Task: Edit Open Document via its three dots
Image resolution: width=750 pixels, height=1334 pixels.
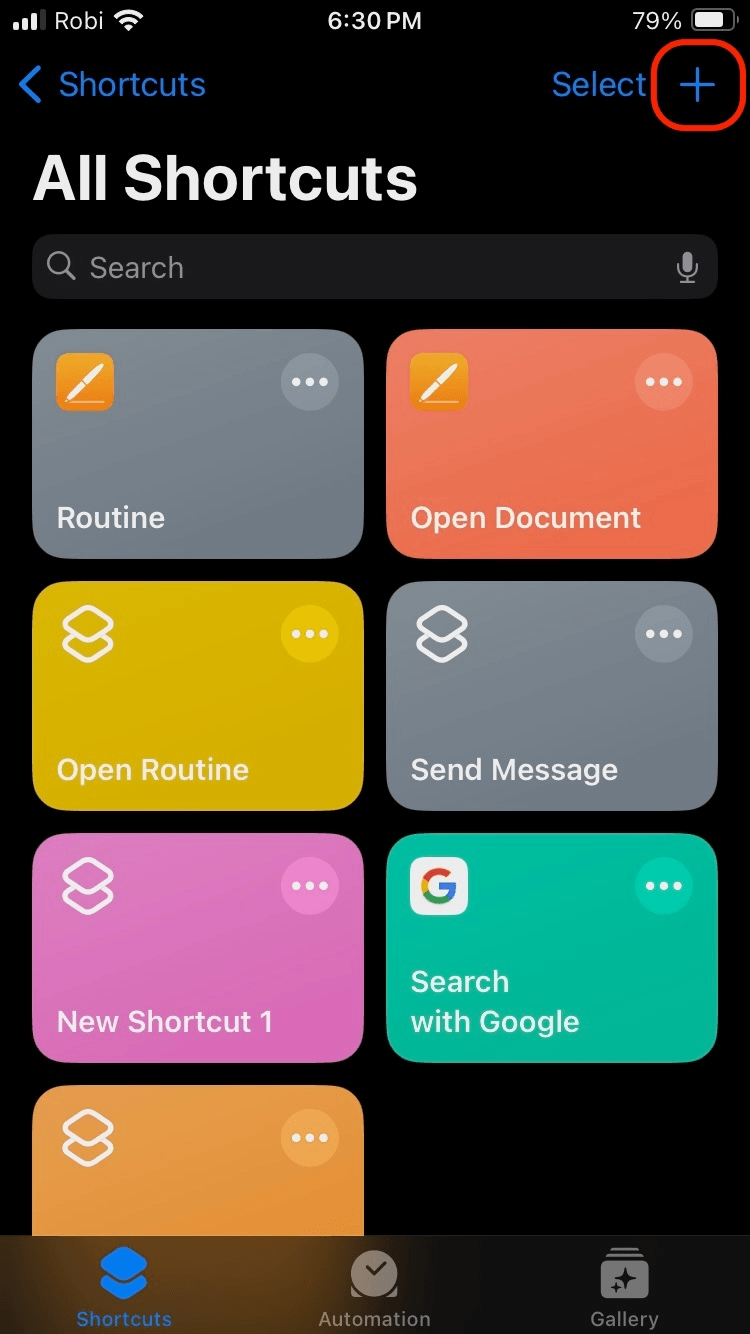Action: [x=664, y=382]
